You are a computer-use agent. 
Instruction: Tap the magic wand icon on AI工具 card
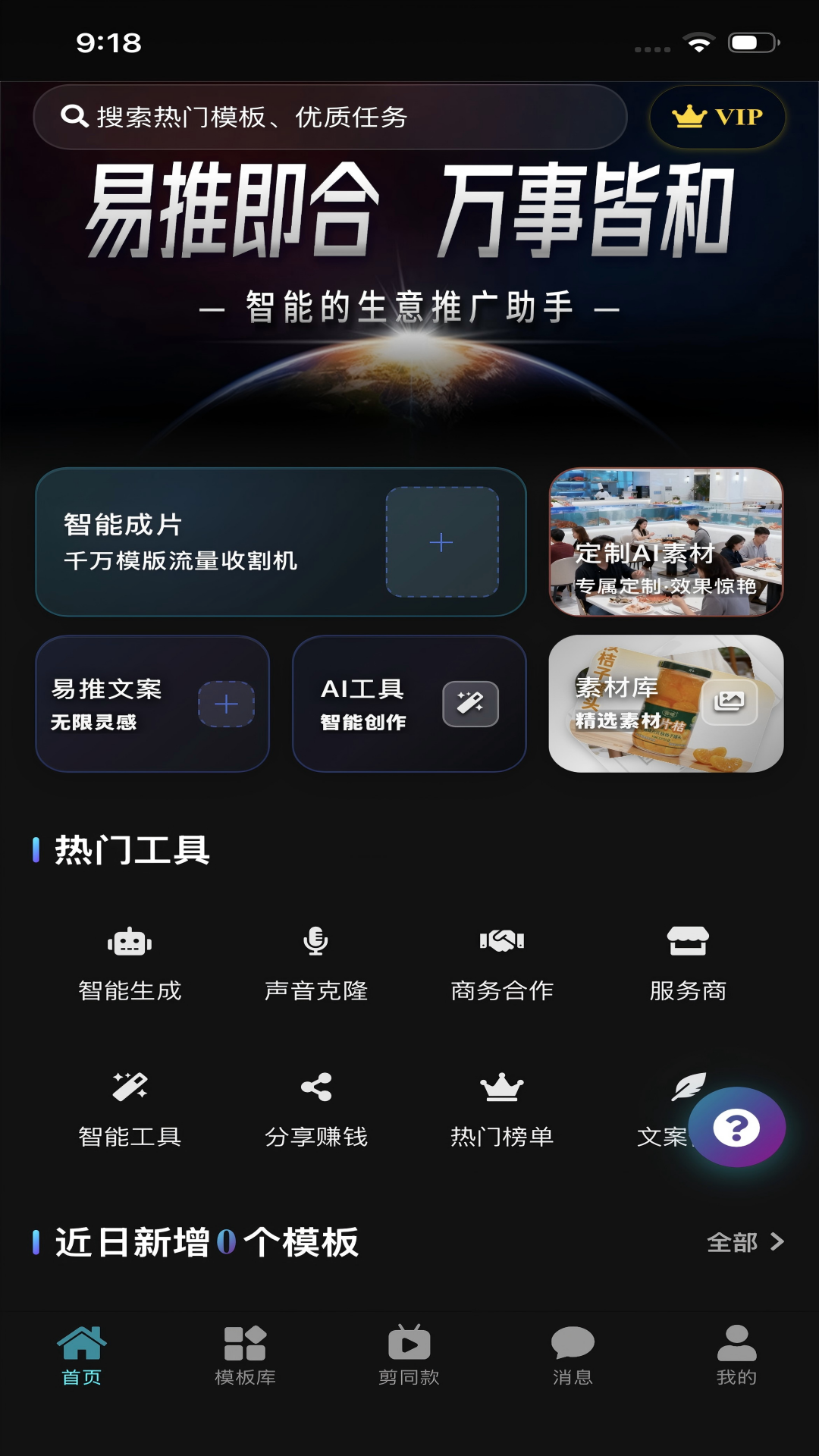(469, 704)
